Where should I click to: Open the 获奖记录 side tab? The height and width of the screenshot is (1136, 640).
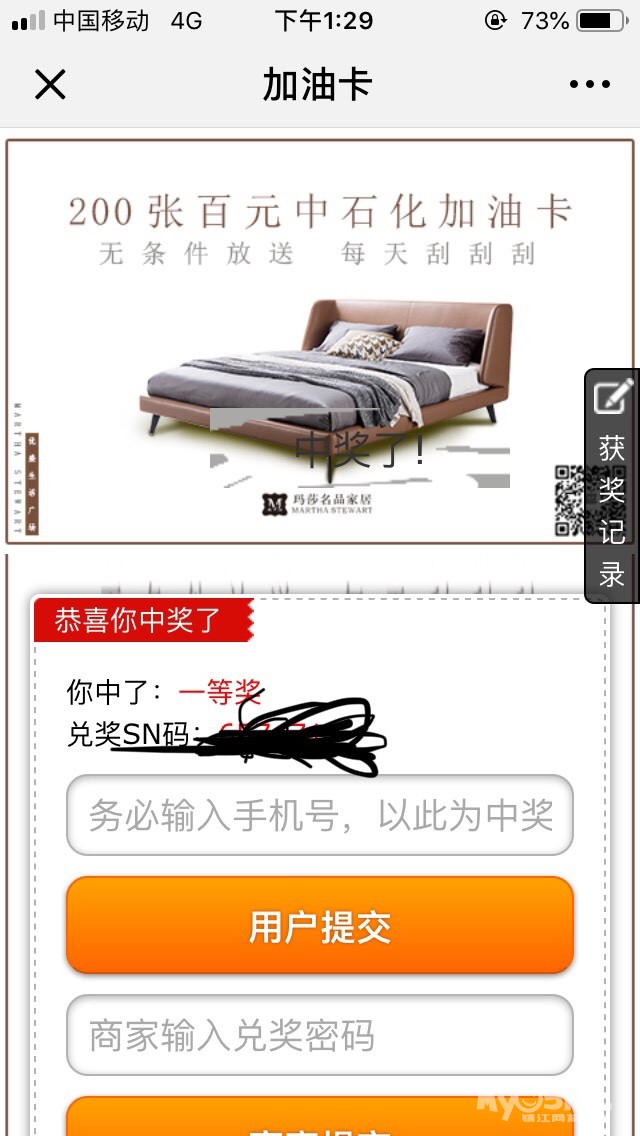pos(612,486)
